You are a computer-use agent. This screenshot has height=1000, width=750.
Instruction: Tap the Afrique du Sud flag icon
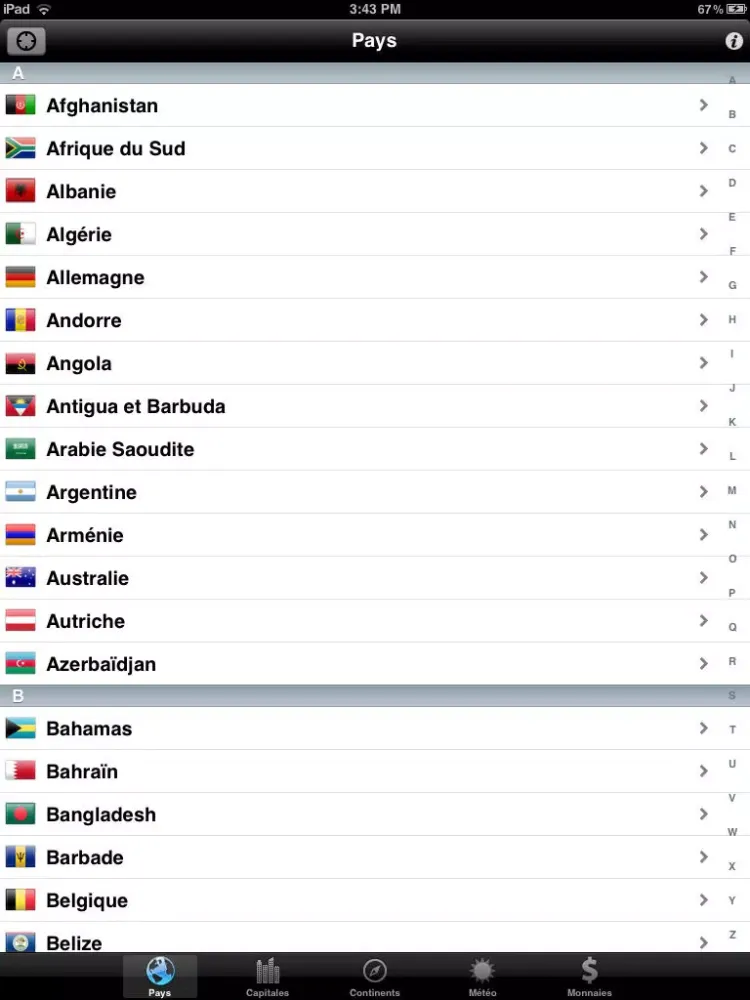[21, 148]
